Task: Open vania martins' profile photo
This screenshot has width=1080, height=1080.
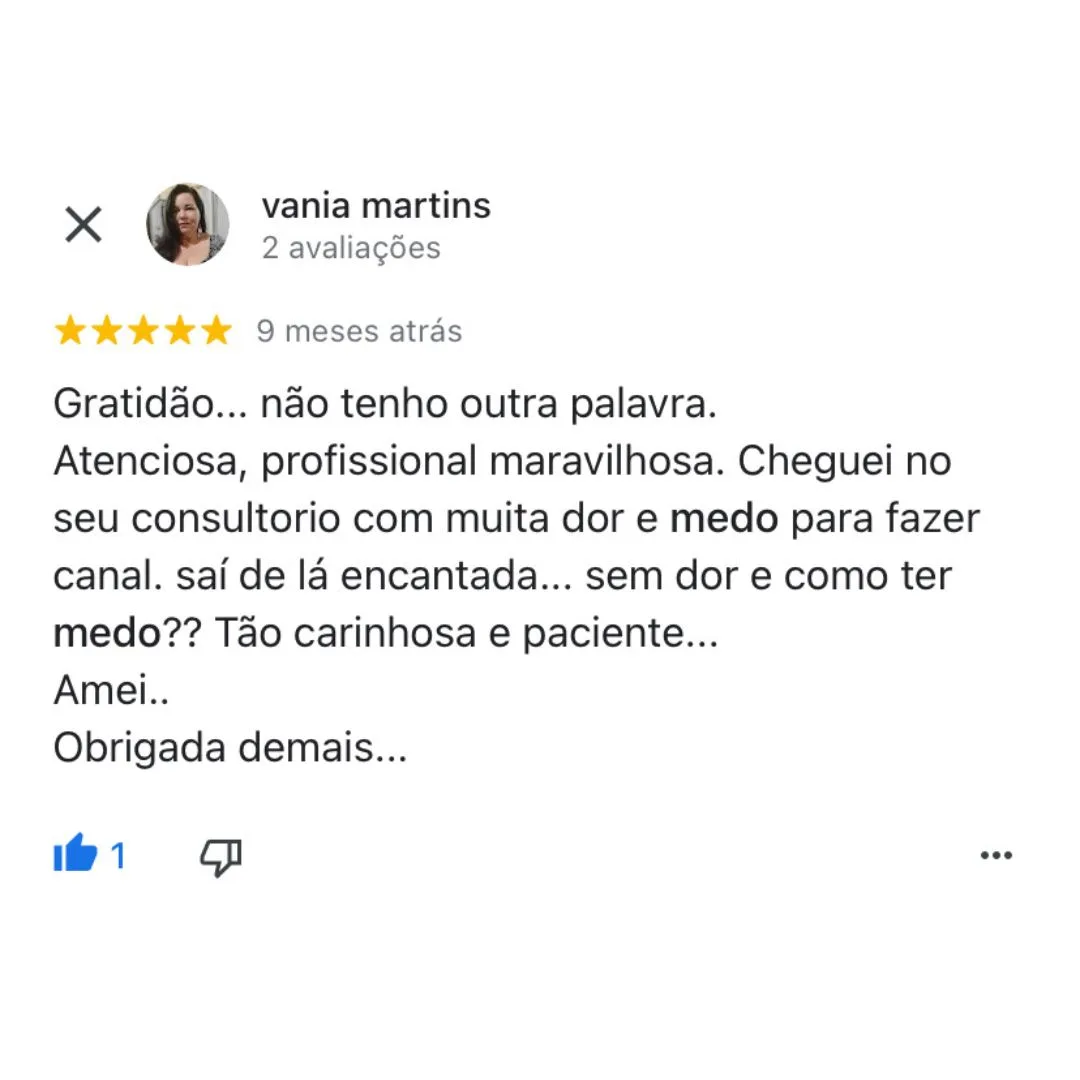Action: tap(188, 224)
